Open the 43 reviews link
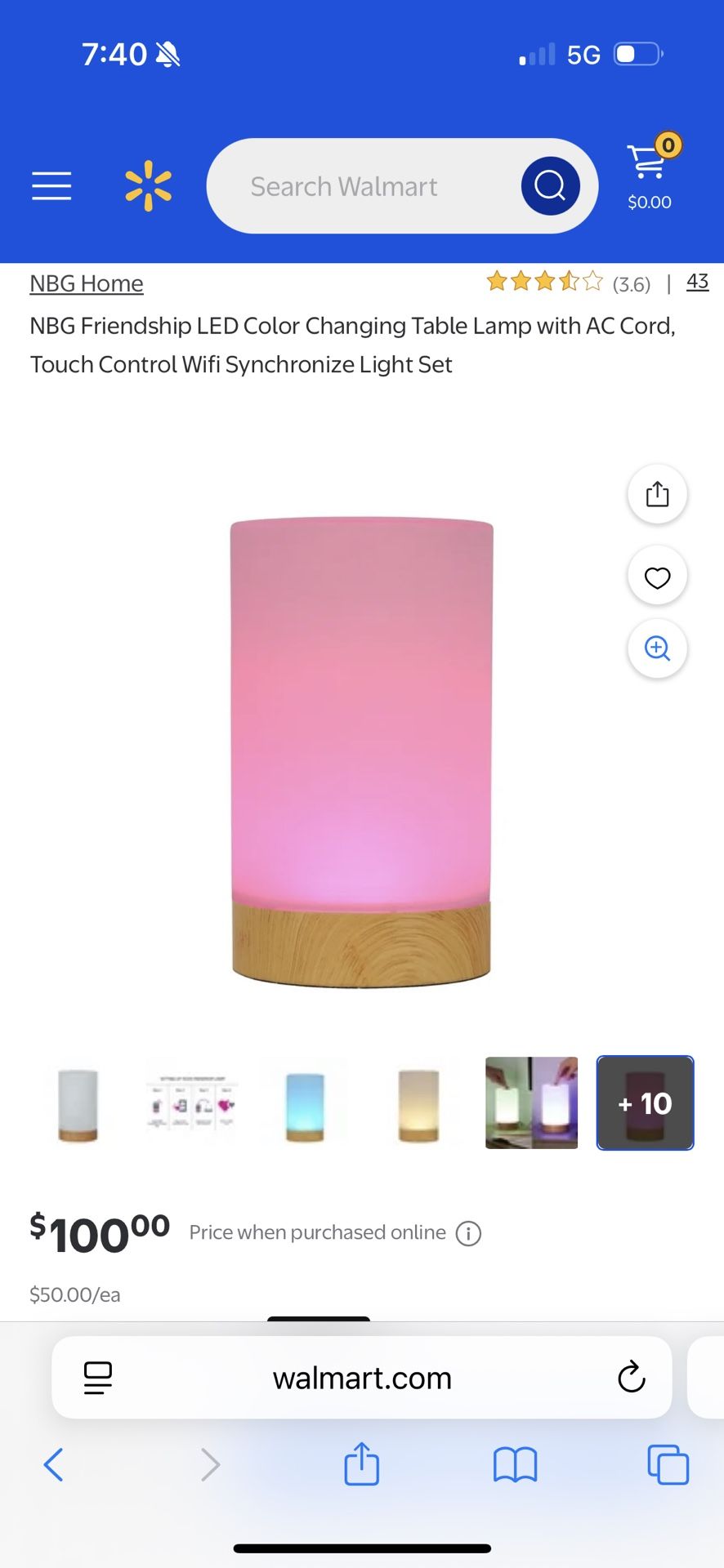This screenshot has width=724, height=1568. click(x=698, y=282)
